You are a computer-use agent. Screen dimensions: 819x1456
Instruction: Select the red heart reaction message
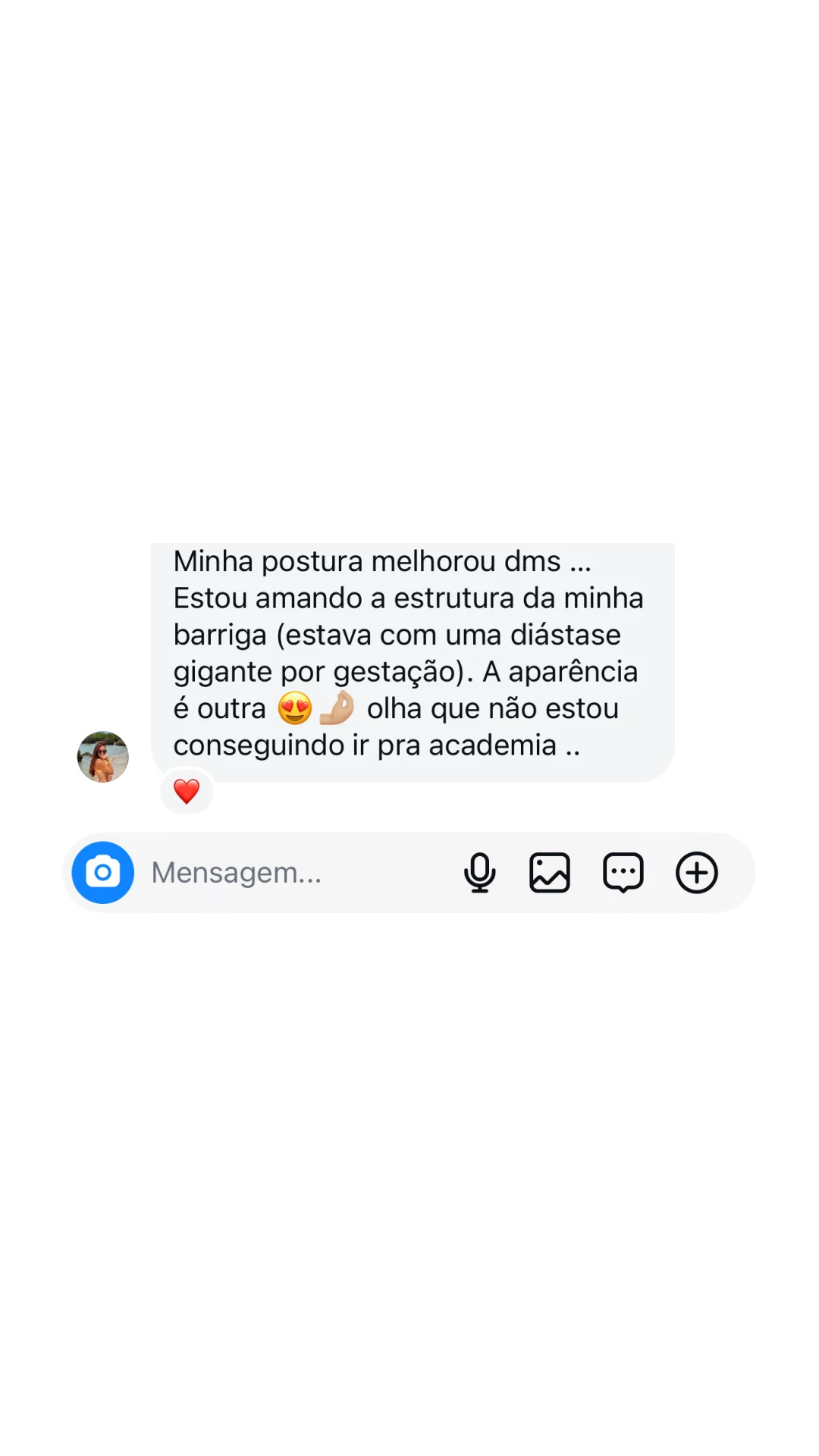186,790
